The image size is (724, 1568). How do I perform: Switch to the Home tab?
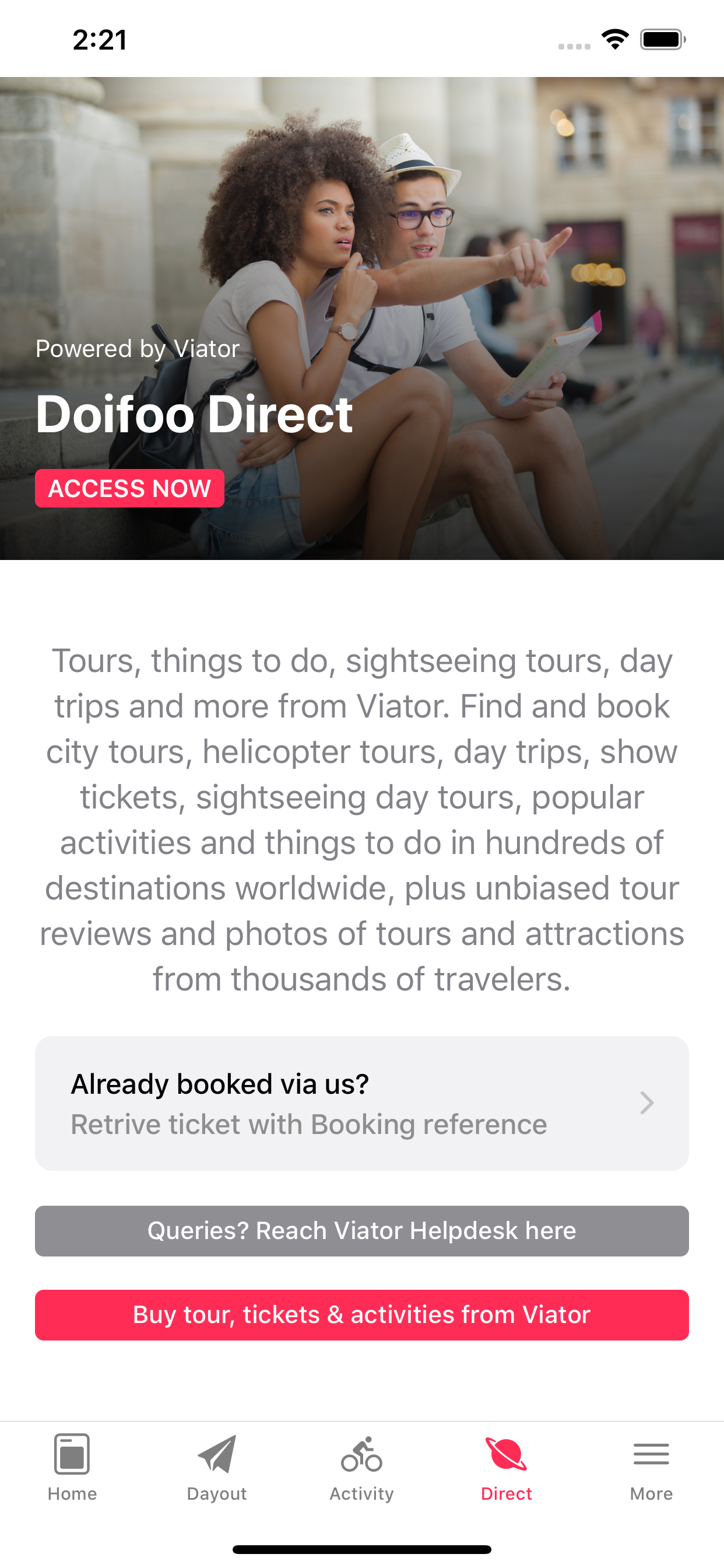click(72, 1467)
